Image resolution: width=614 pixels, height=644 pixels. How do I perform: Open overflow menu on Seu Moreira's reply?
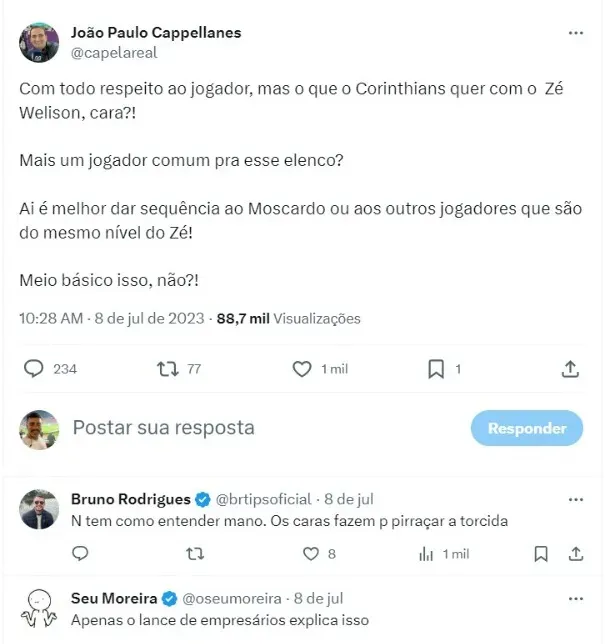(x=575, y=598)
